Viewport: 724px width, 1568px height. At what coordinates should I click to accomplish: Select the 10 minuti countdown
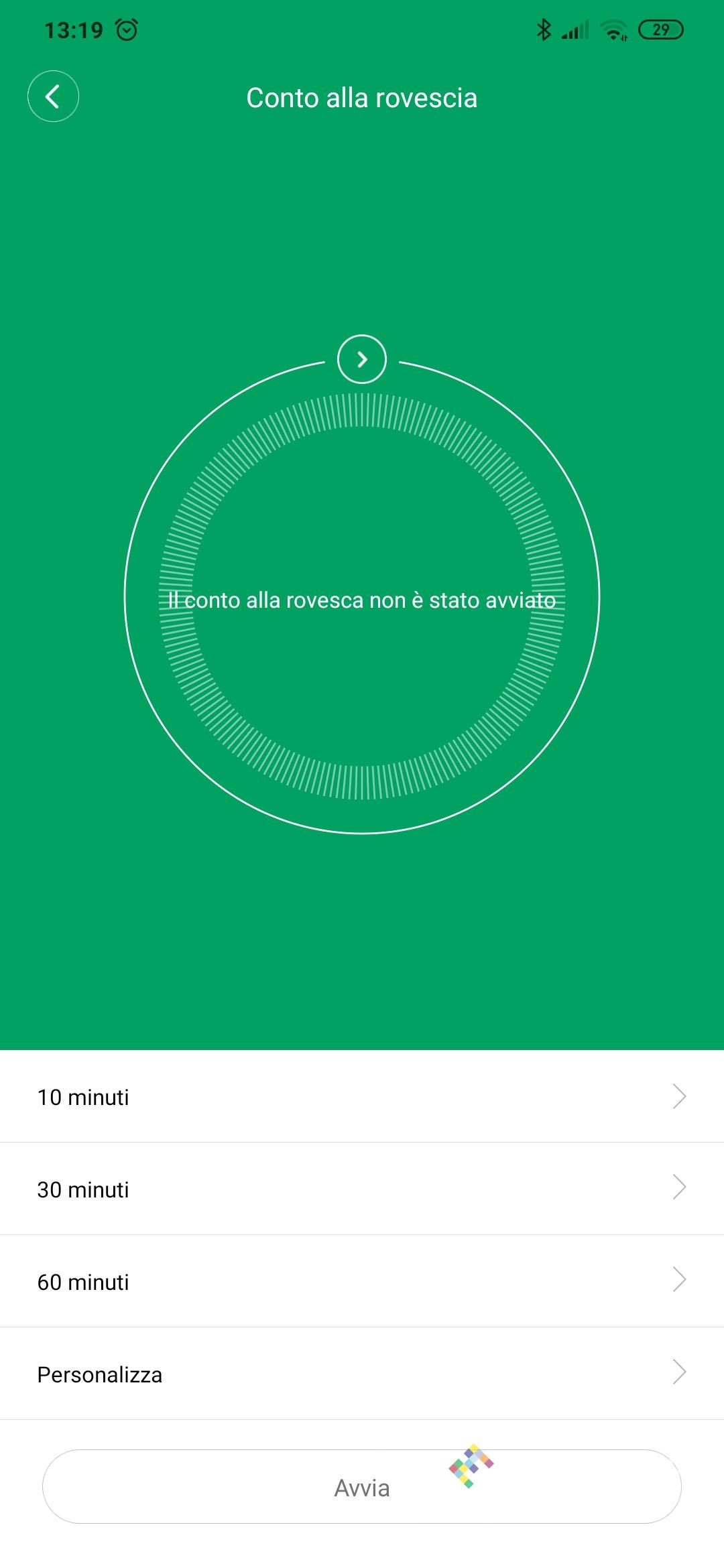coord(362,1097)
